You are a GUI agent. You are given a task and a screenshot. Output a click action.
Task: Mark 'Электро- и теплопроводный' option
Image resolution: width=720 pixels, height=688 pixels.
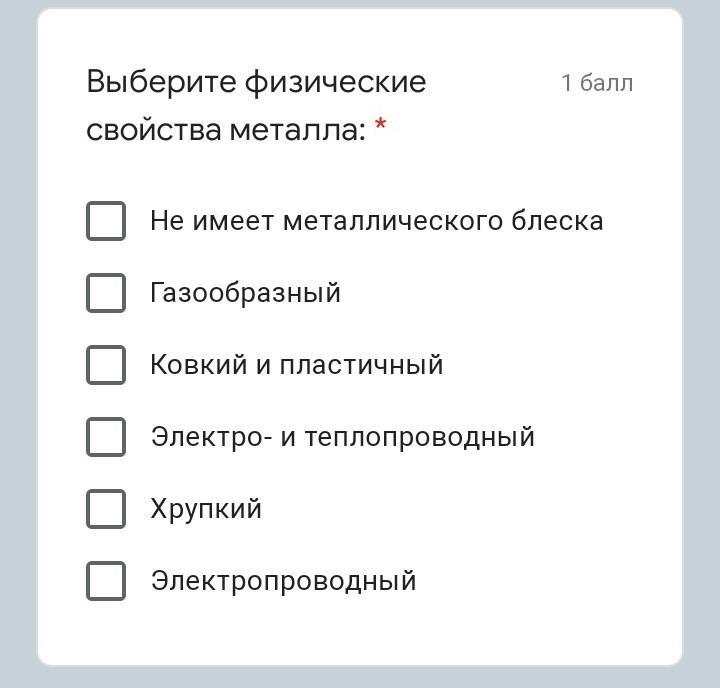(106, 437)
